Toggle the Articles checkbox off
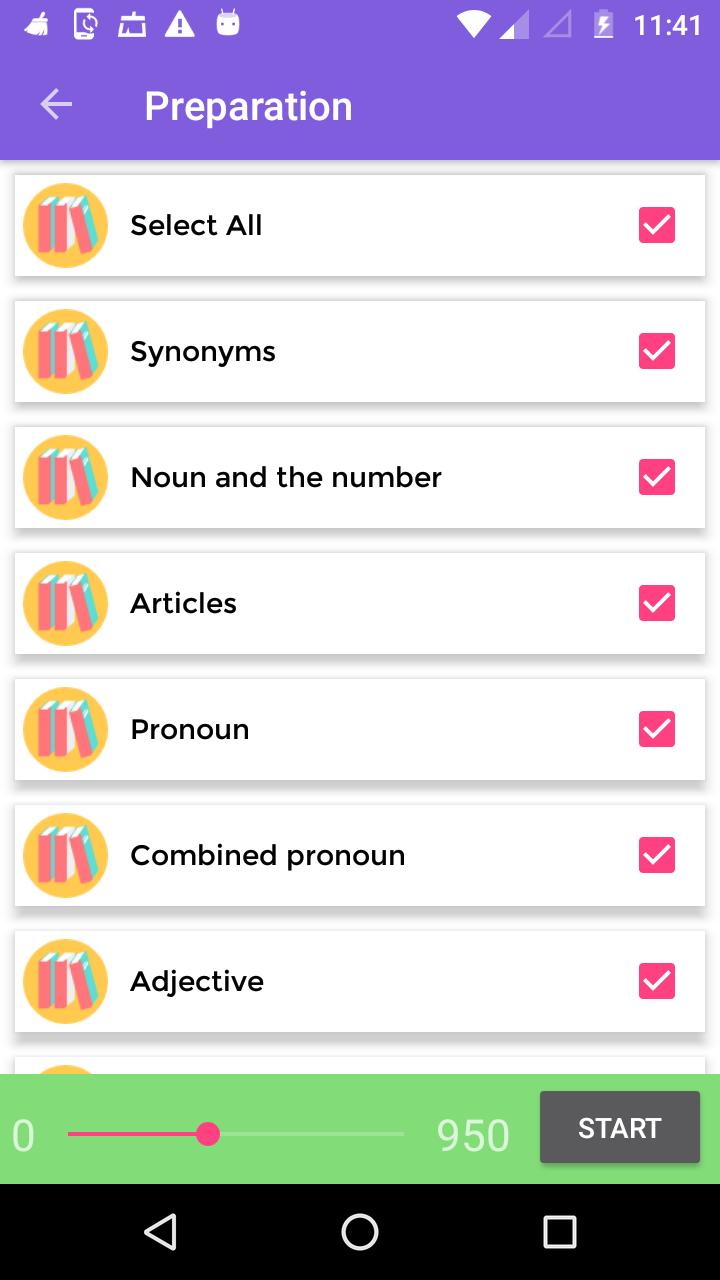Screen dimensions: 720x1280 pos(657,603)
